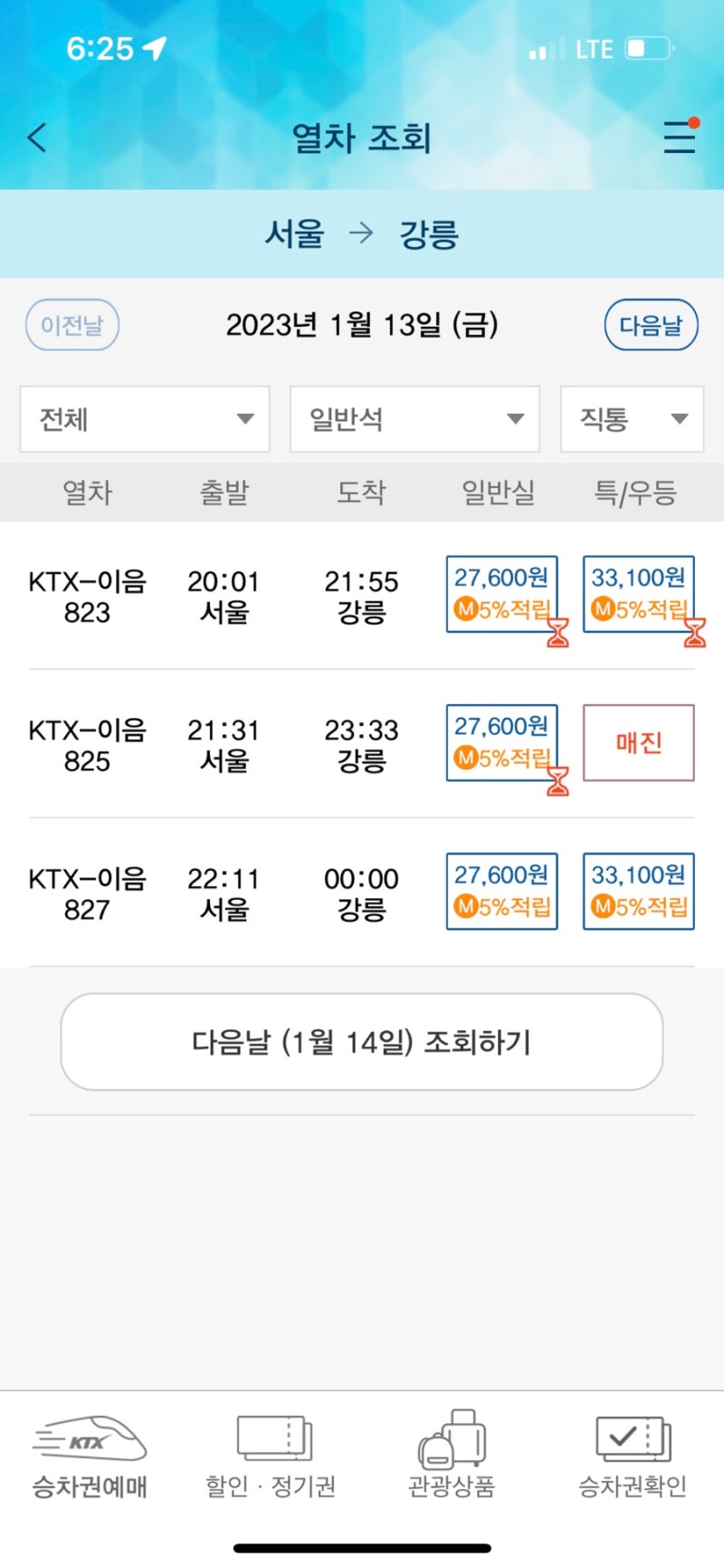Choose 27,600원 standard seat for train 825
Screen dimensions: 724x1568
click(x=502, y=742)
